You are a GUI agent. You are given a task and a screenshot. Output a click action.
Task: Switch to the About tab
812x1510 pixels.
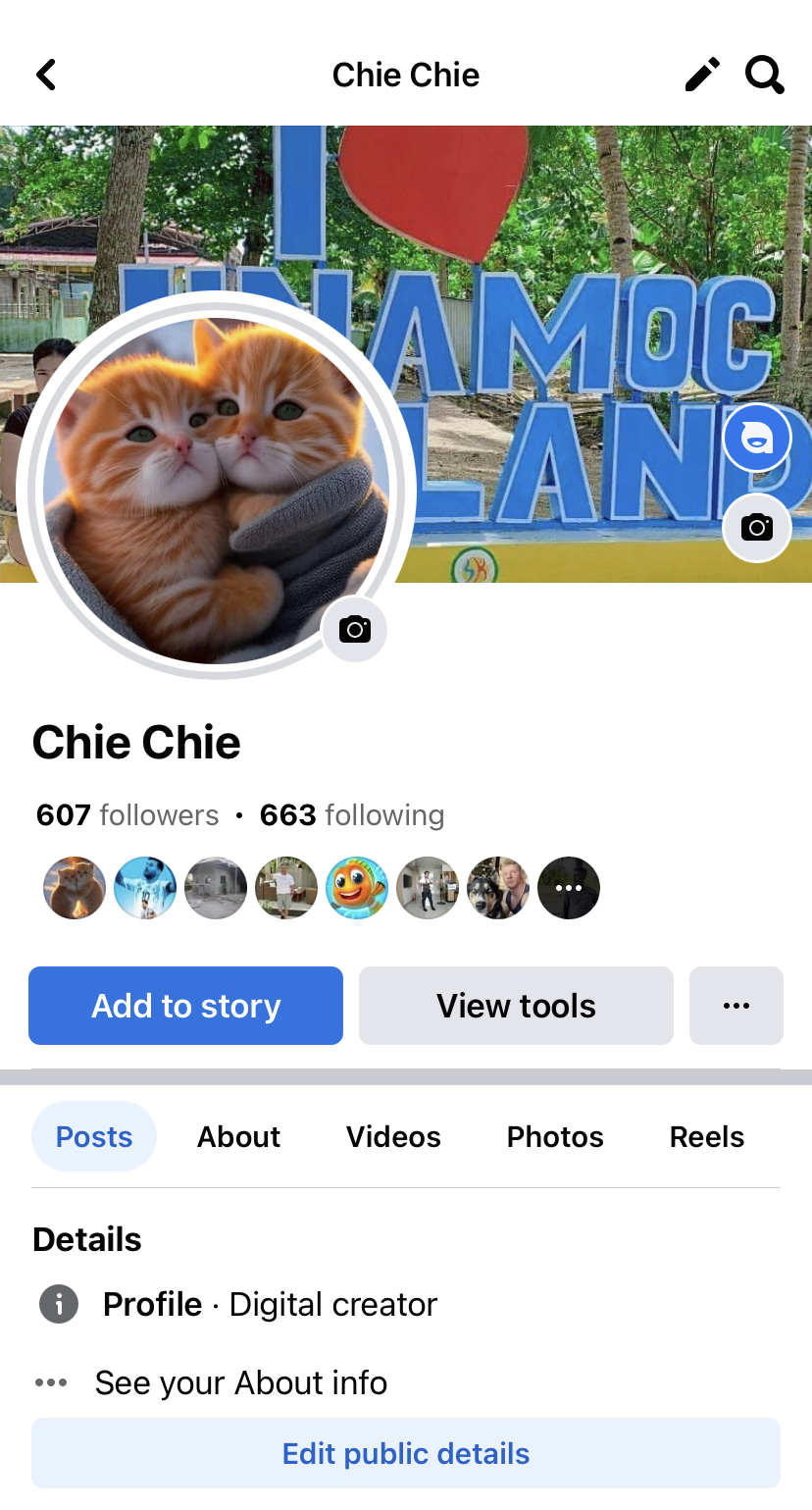click(x=239, y=1136)
